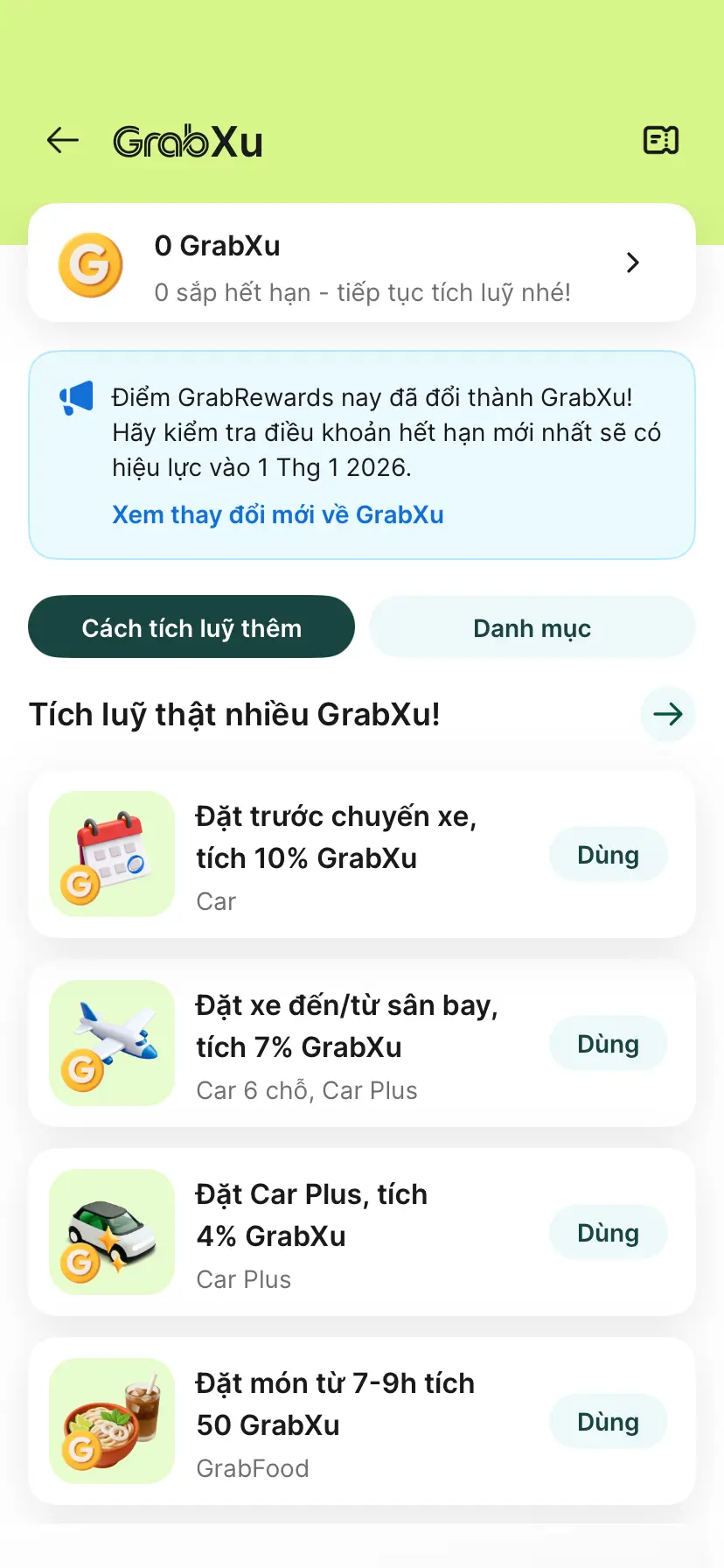Switch to the Danh mục tab
Image resolution: width=724 pixels, height=1568 pixels.
(532, 627)
